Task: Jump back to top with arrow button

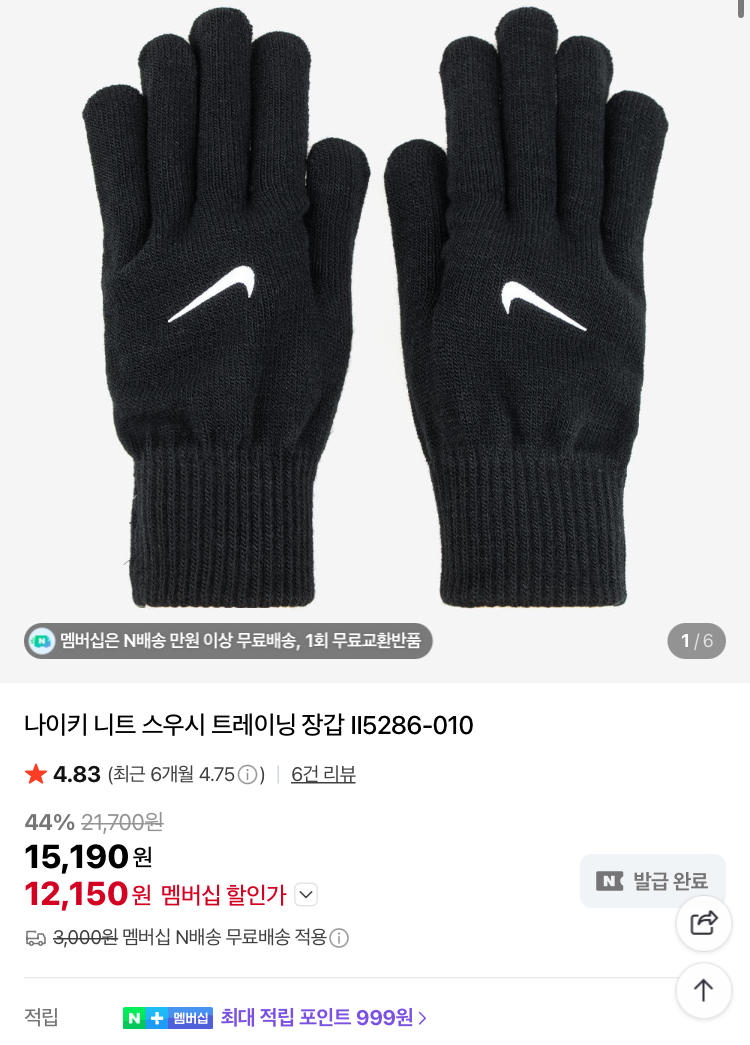Action: pos(704,990)
